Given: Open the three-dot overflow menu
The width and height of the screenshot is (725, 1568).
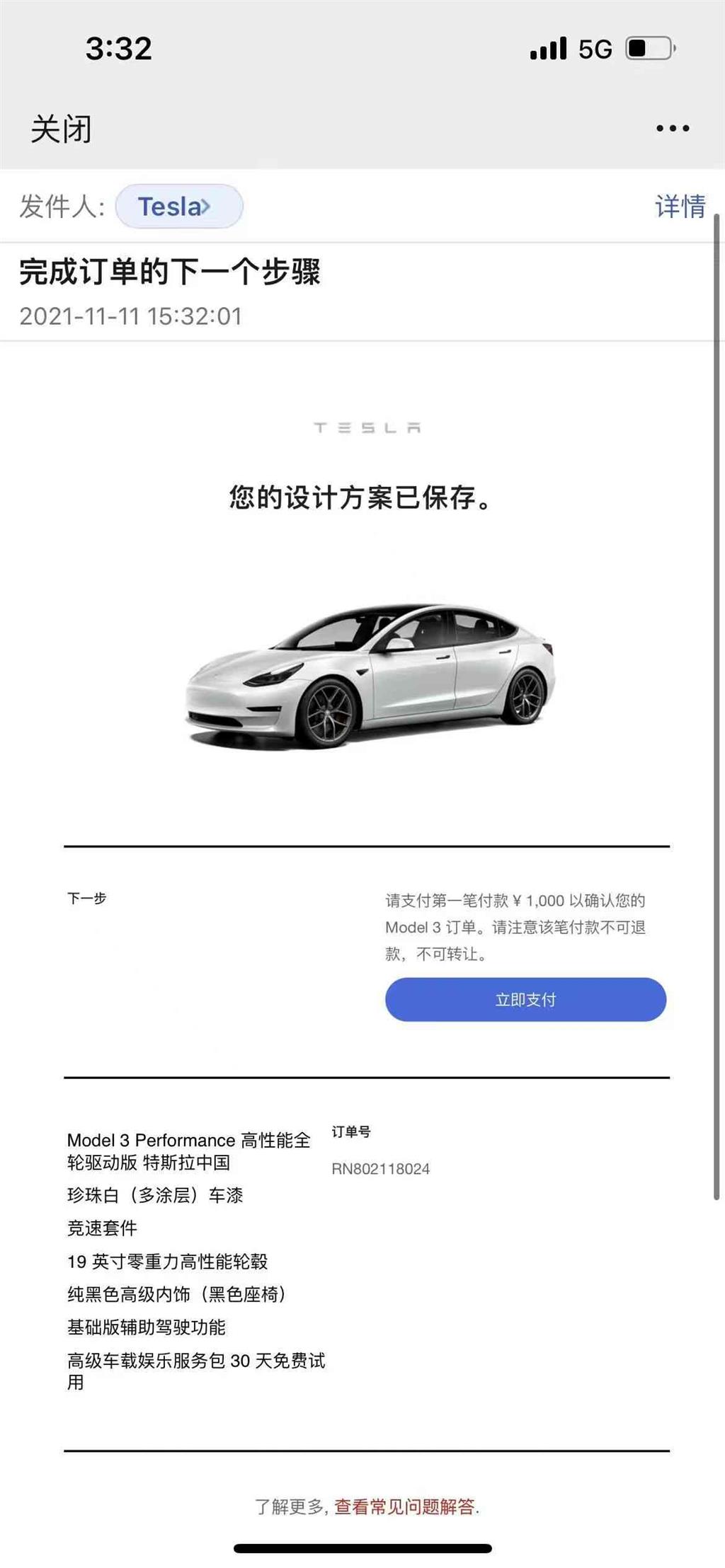Looking at the screenshot, I should [x=672, y=129].
